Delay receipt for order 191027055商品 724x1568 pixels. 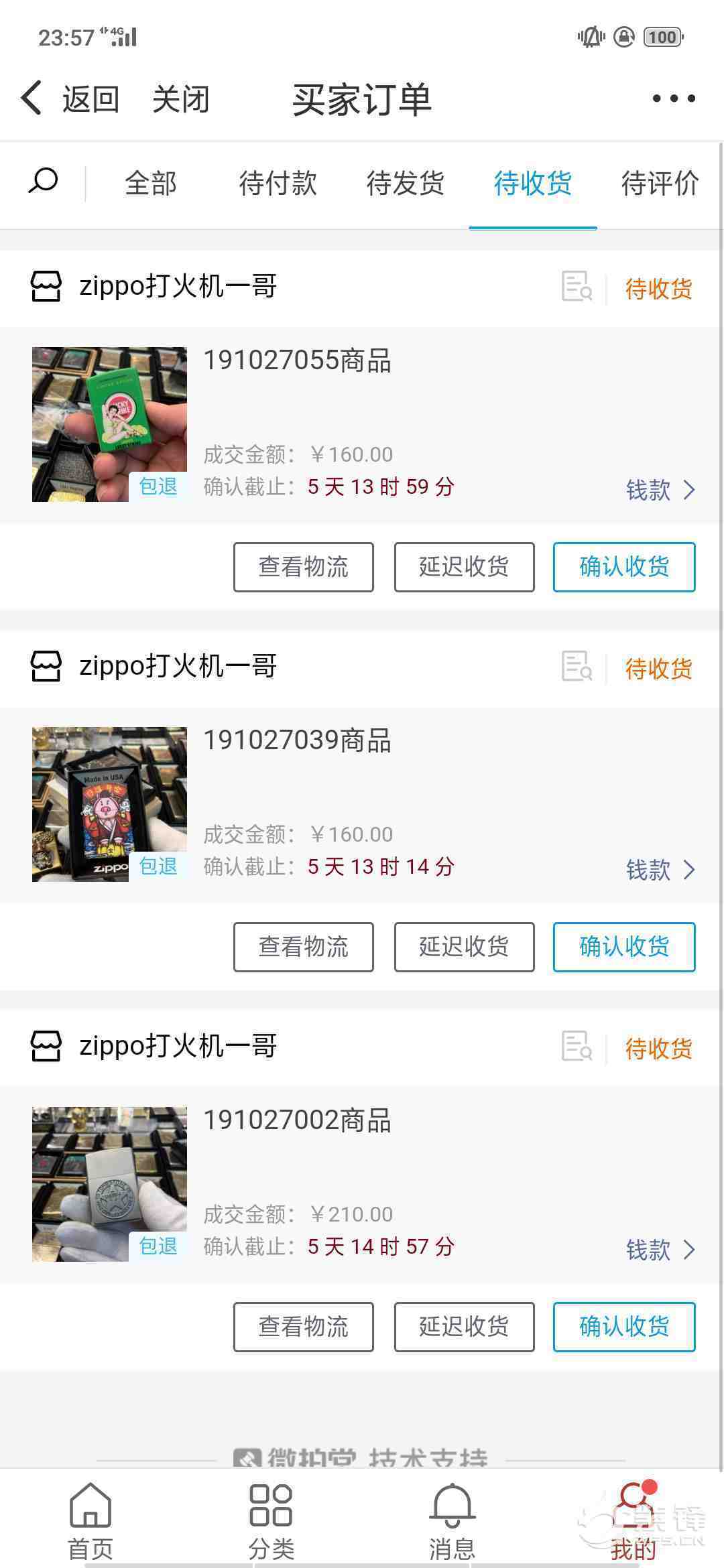coord(464,567)
